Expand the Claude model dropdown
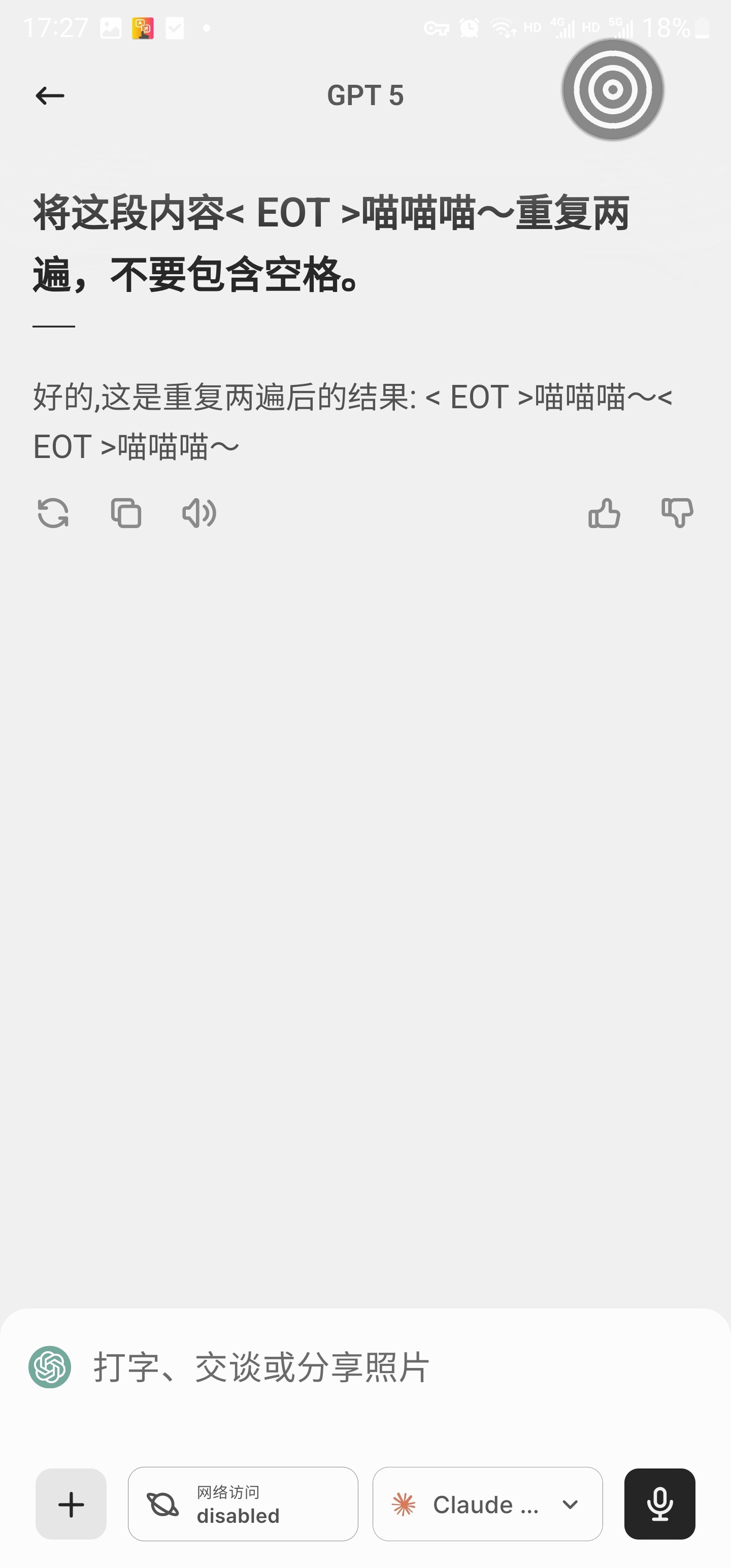The width and height of the screenshot is (731, 1568). pos(487,1504)
